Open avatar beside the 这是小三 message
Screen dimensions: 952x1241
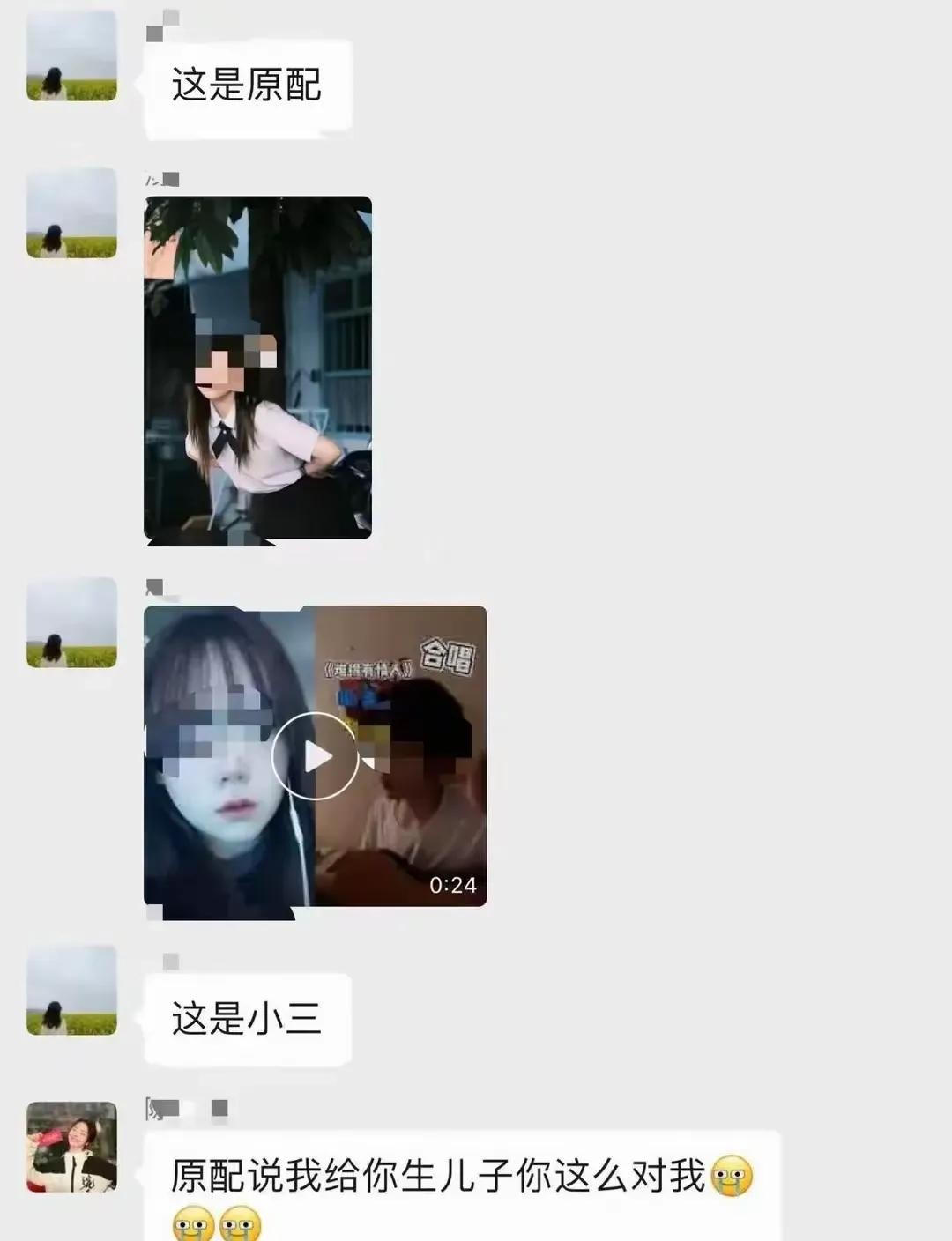71,990
